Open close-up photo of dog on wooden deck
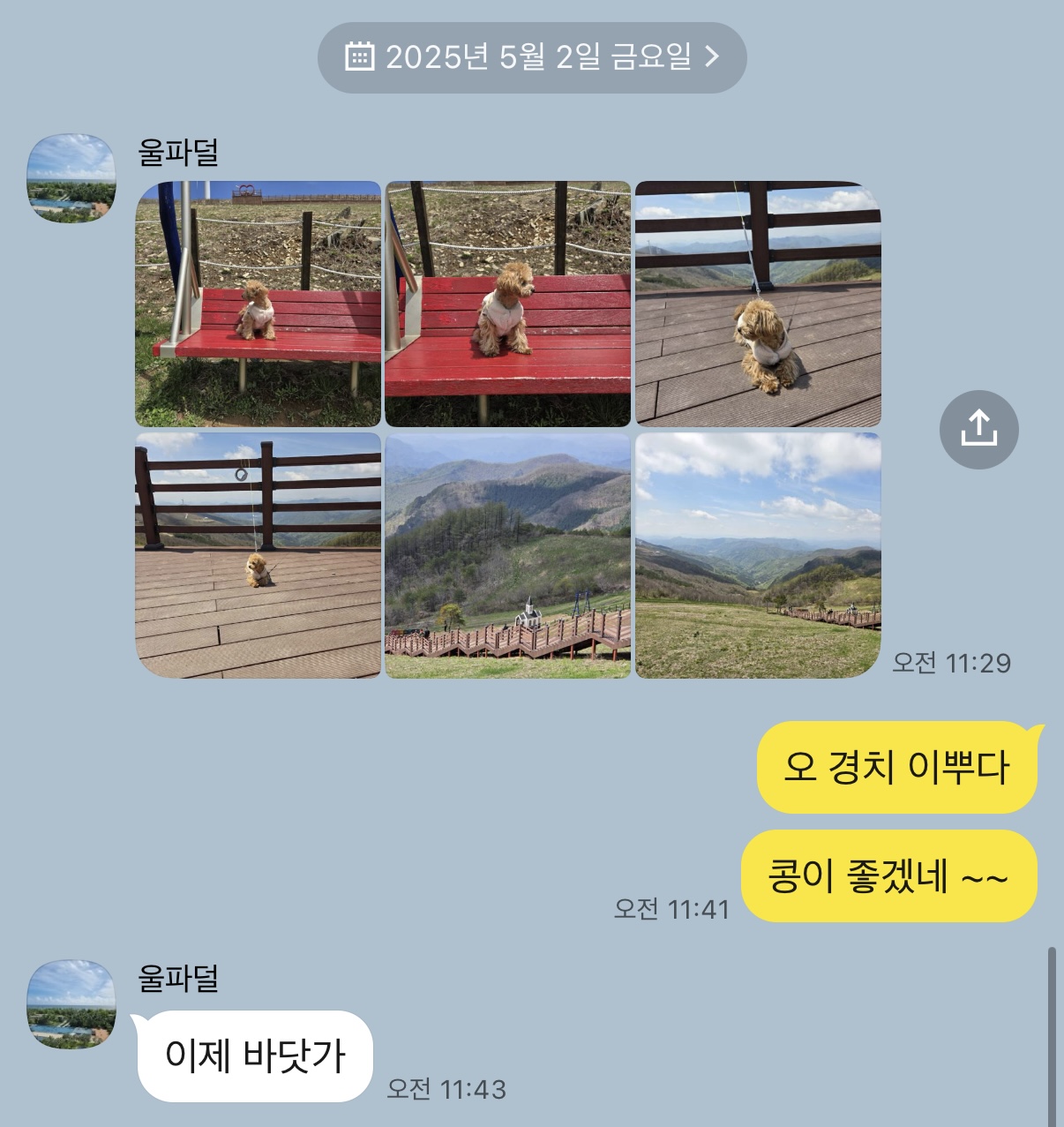Image resolution: width=1064 pixels, height=1127 pixels. point(758,304)
